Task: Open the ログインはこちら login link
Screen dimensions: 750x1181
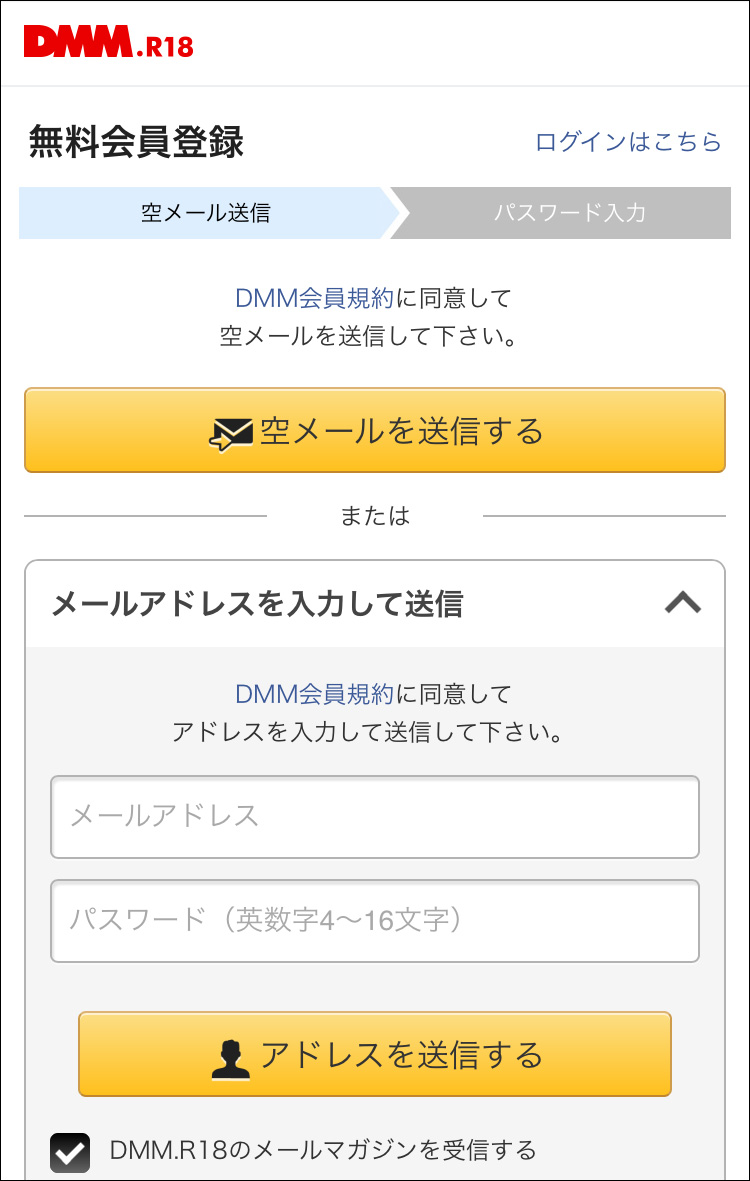Action: (x=628, y=142)
